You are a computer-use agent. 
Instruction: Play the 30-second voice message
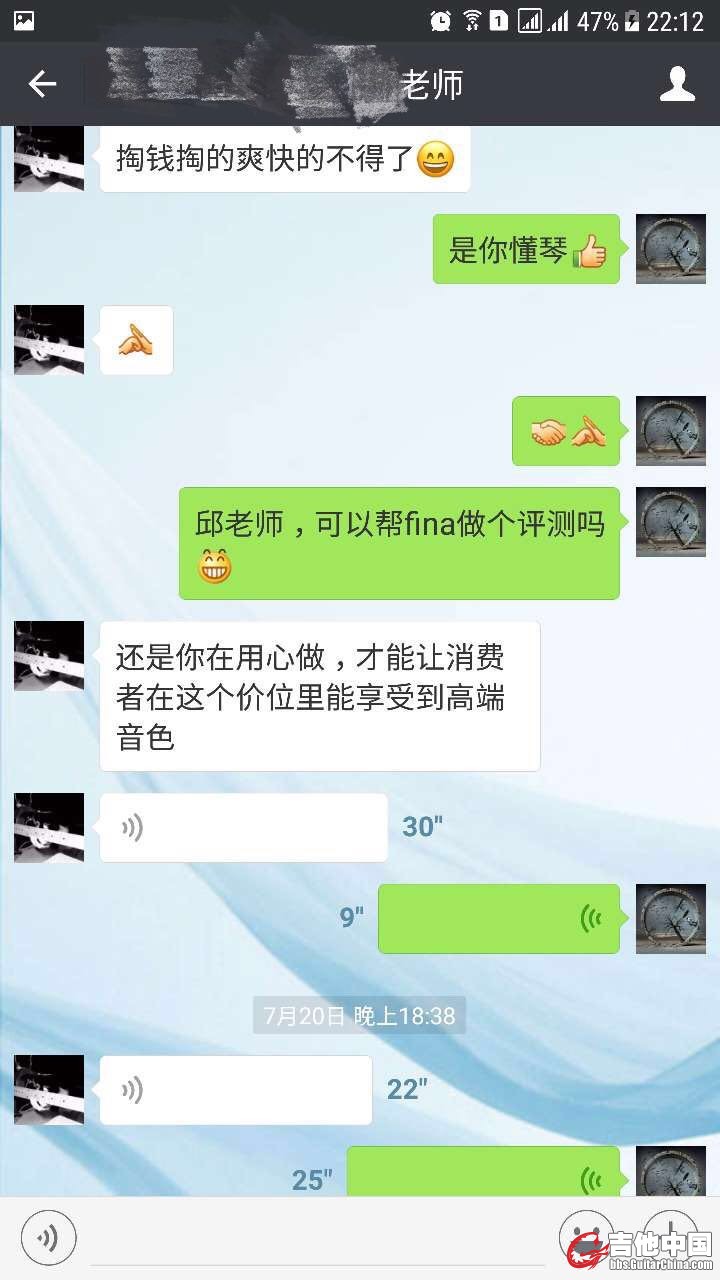tap(243, 828)
